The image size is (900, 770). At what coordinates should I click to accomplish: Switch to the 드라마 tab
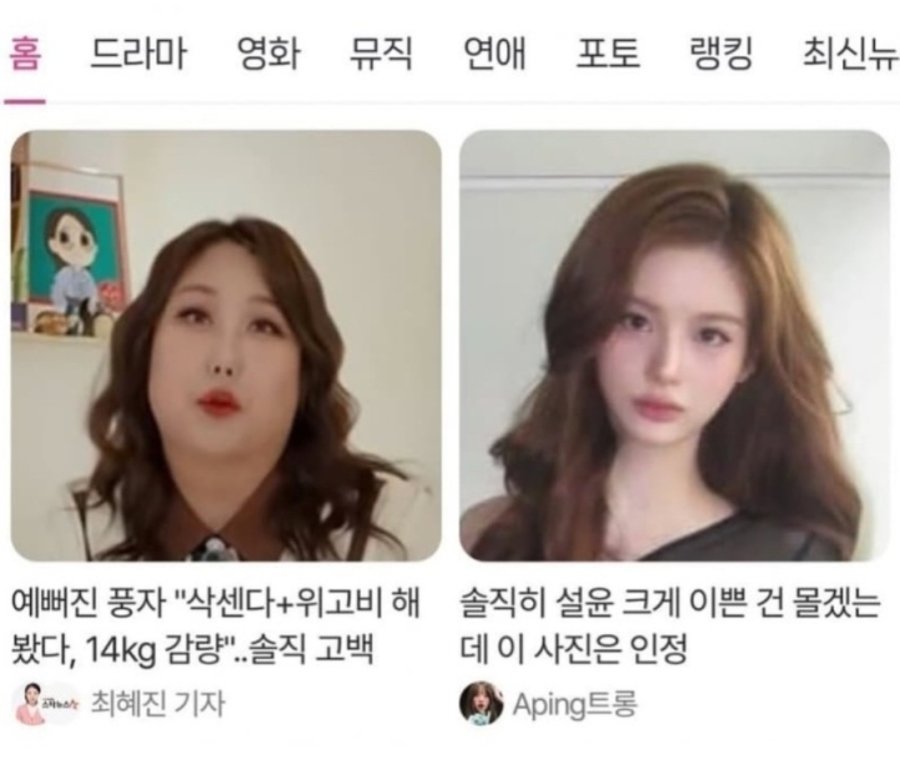pyautogui.click(x=139, y=54)
